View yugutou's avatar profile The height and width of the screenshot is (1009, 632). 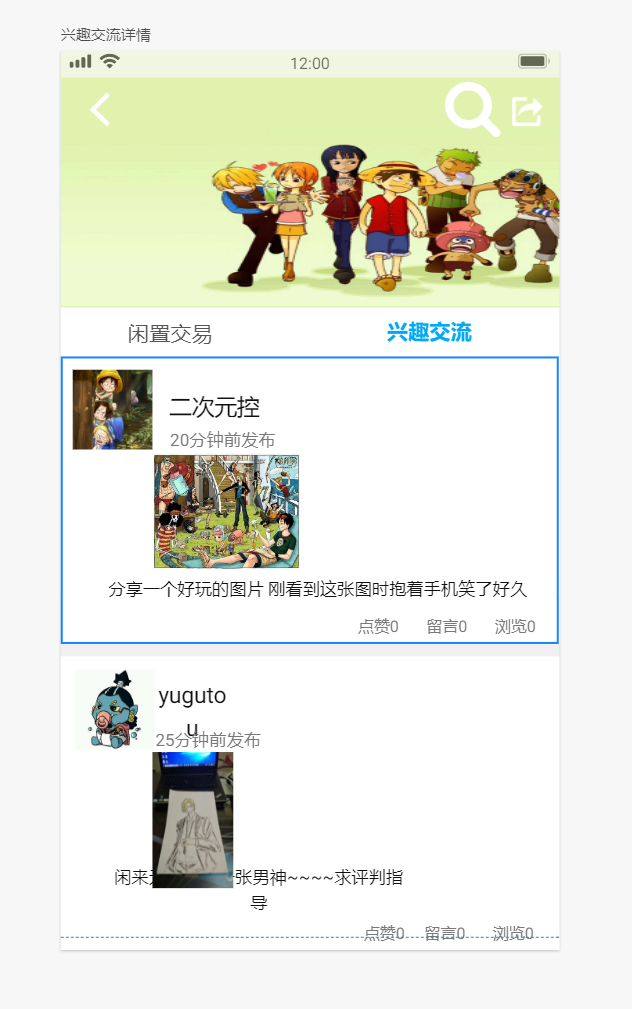(113, 709)
